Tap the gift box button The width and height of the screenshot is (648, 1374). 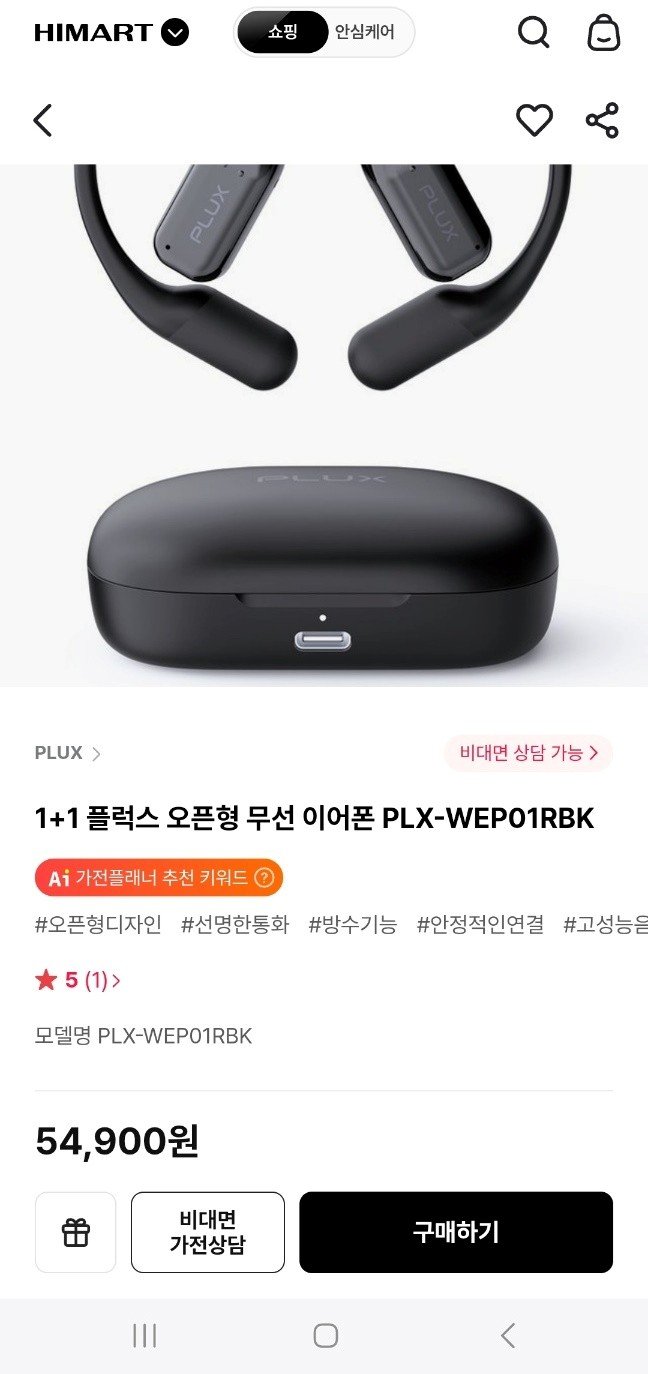pyautogui.click(x=76, y=1232)
